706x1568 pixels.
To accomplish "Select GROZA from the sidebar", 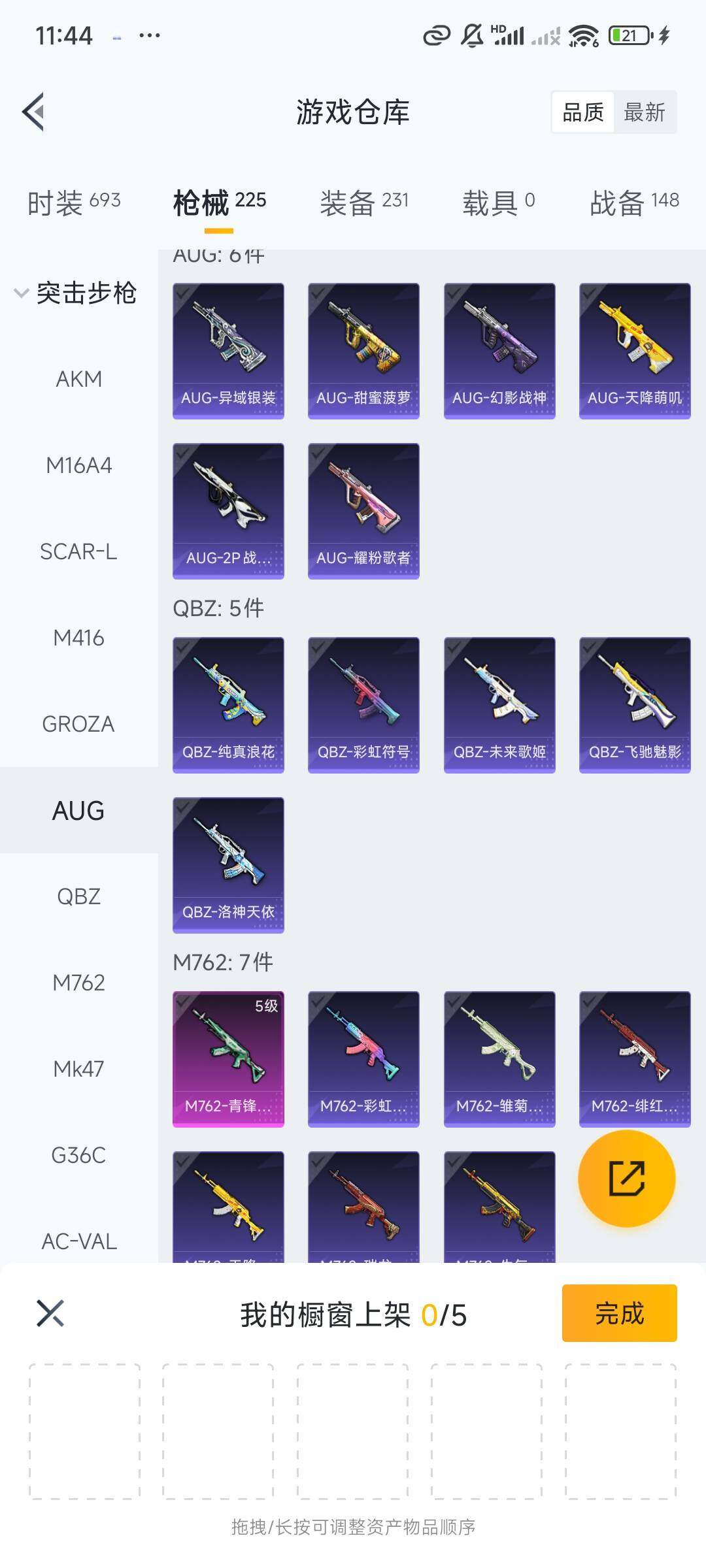I will coord(78,724).
